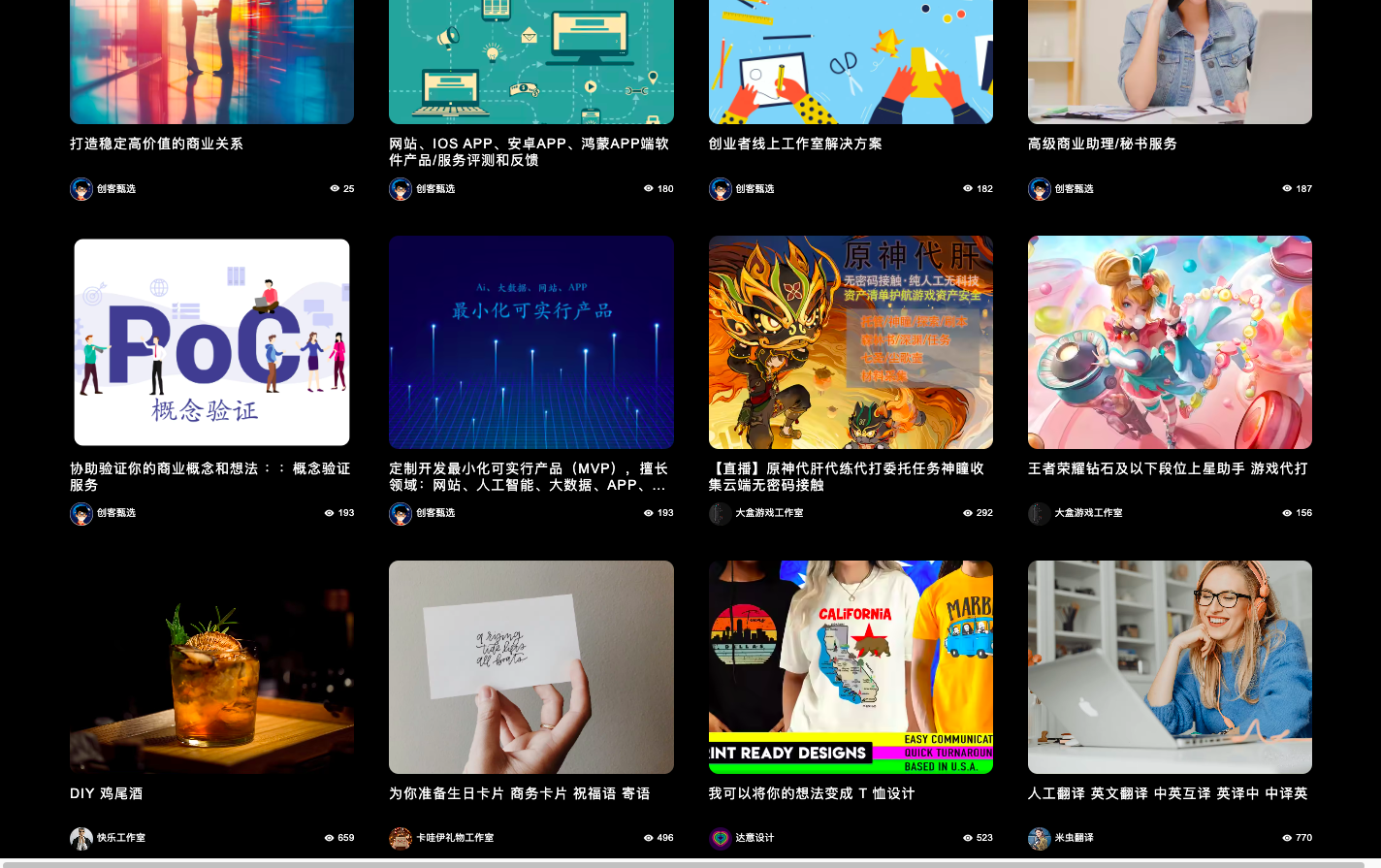This screenshot has width=1381, height=868.
Task: Visit 快乐工作室 seller profile
Action: 120,838
